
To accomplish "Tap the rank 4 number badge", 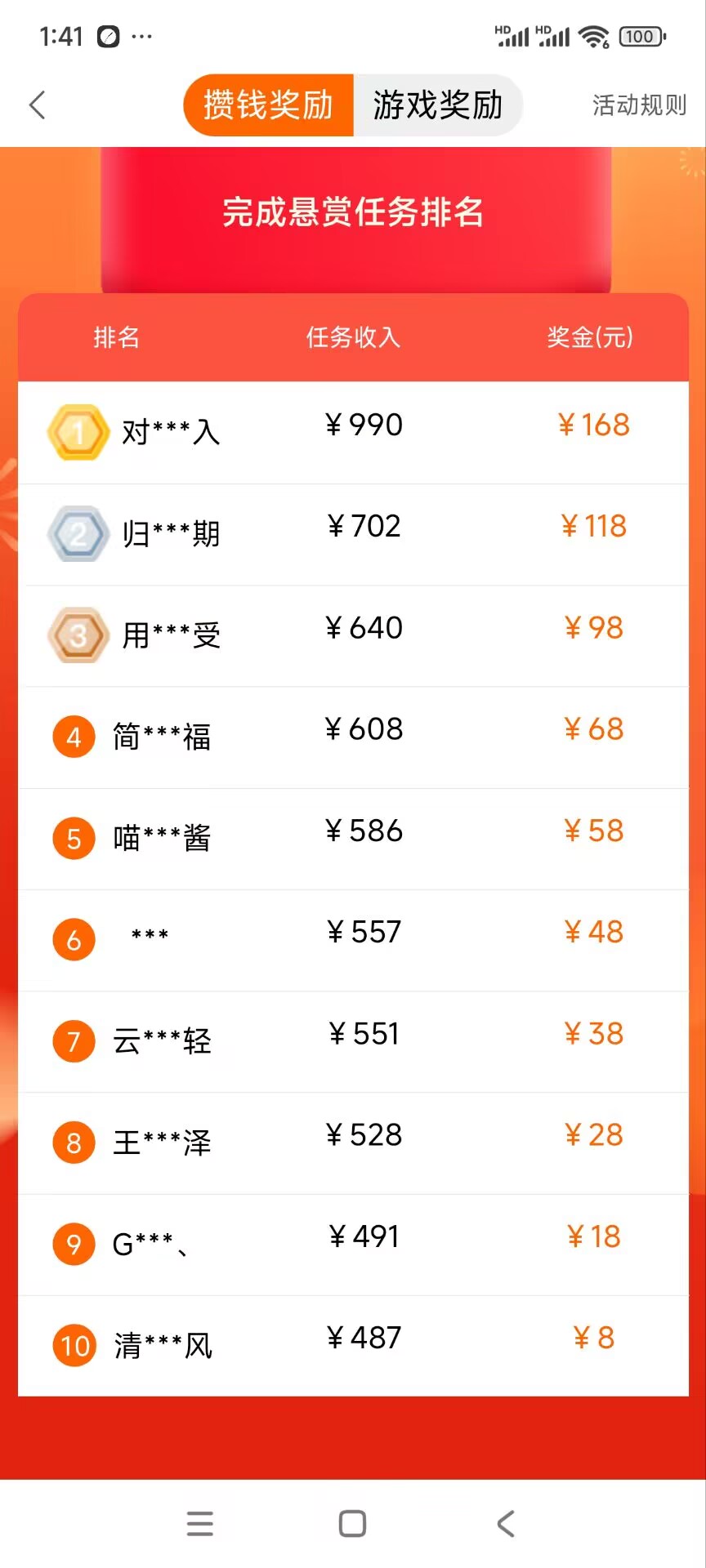I will [x=74, y=737].
